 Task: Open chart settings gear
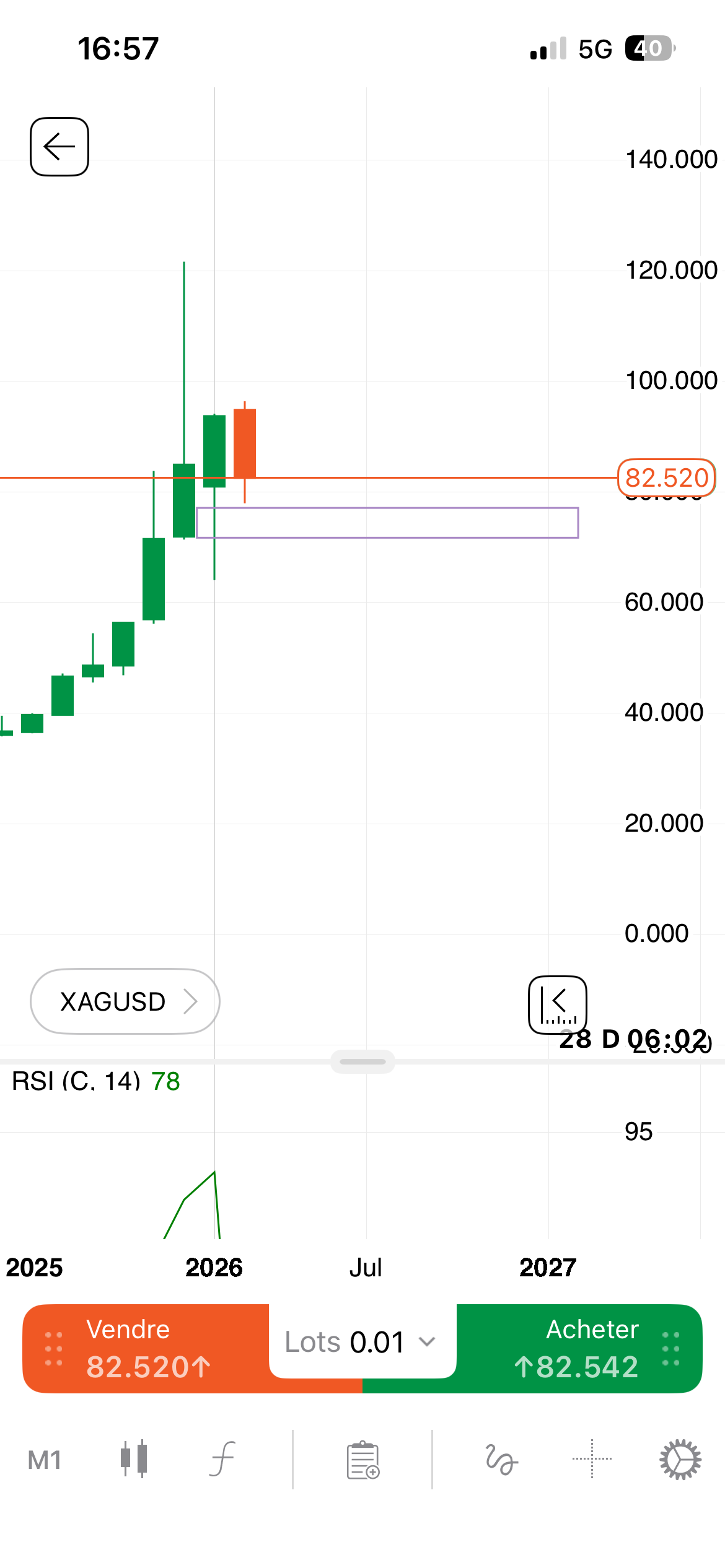coord(680,1459)
